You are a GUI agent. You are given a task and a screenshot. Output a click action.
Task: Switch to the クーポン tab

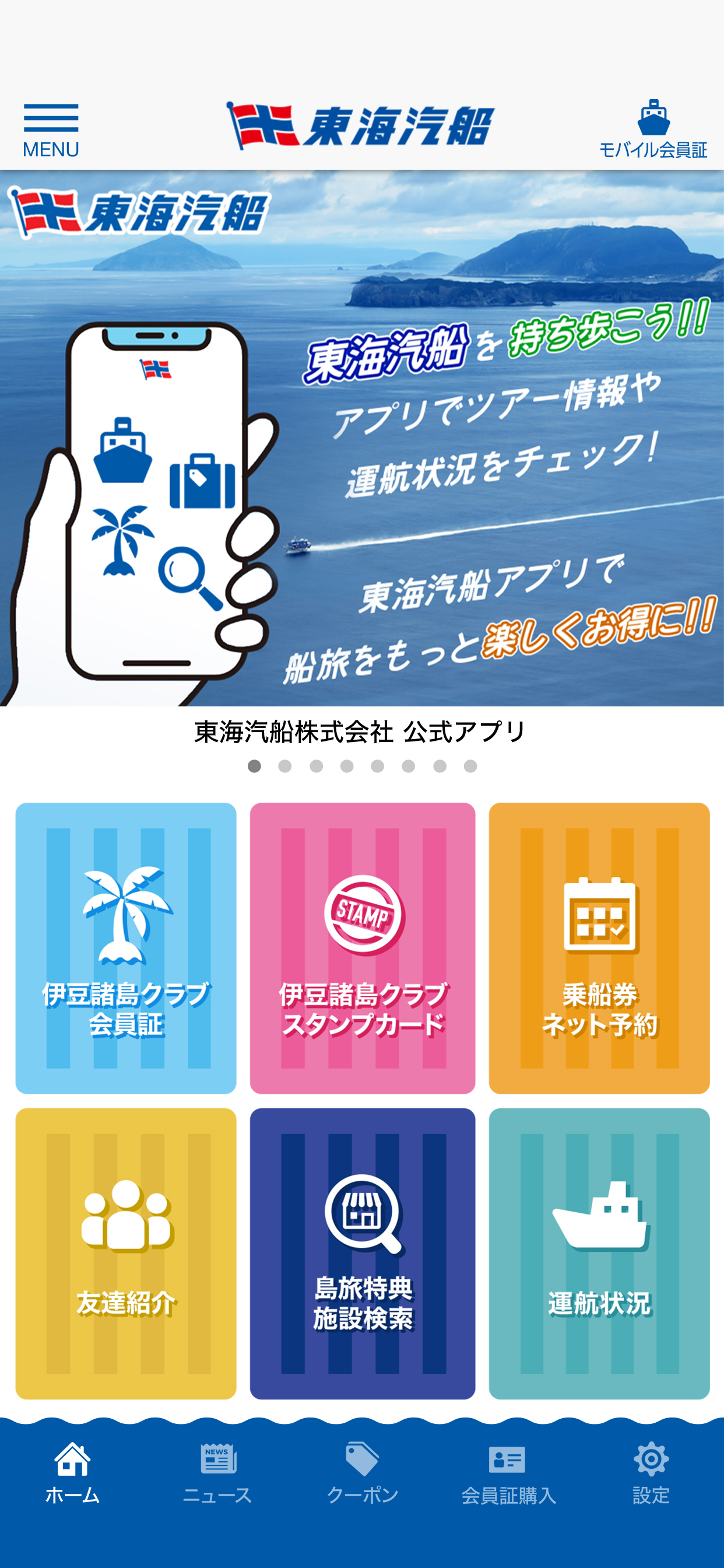coord(362,1473)
